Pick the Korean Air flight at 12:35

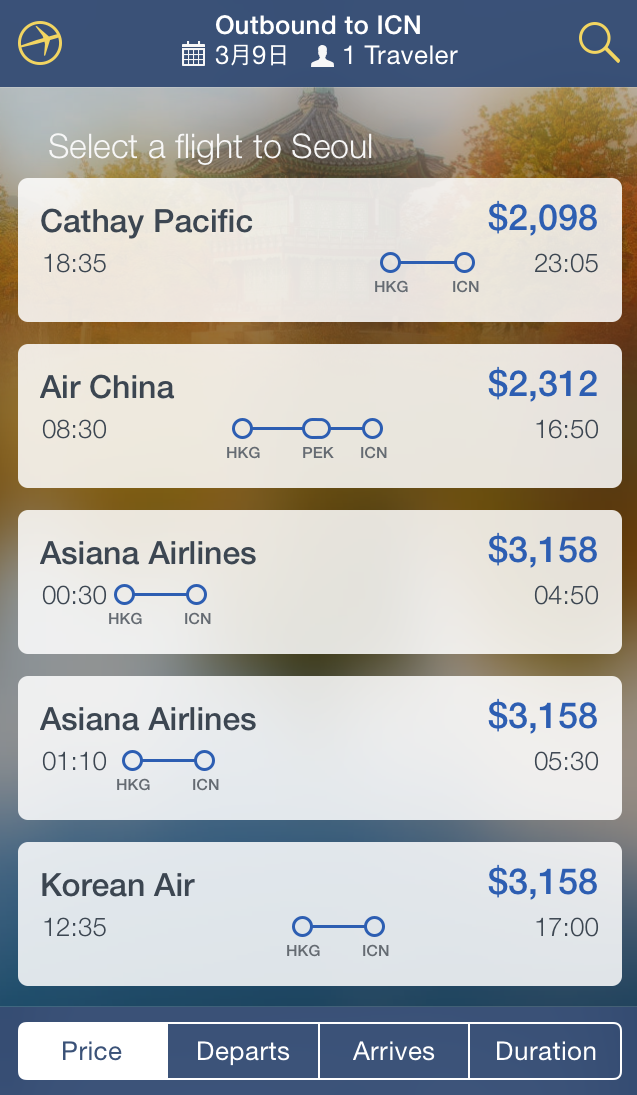point(319,913)
